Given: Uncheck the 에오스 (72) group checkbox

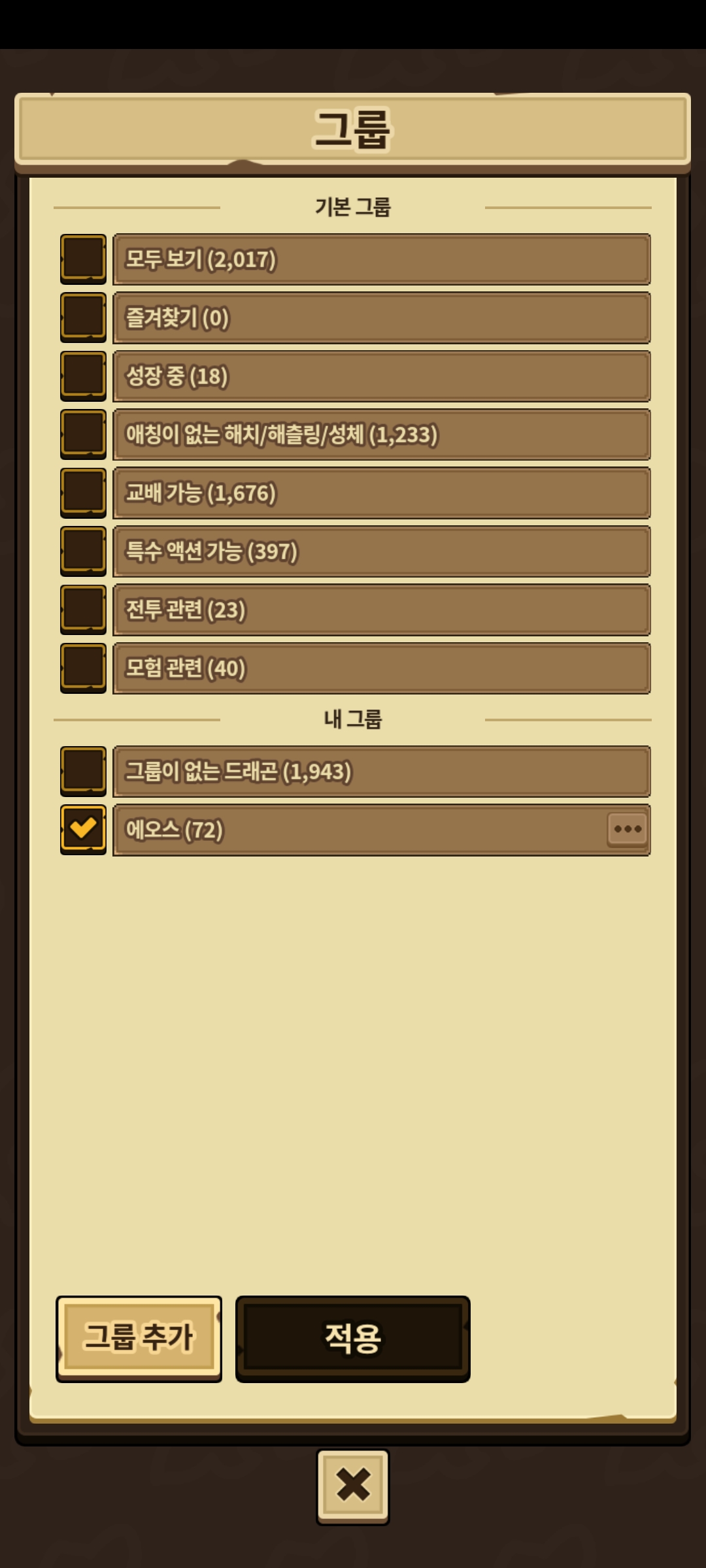Looking at the screenshot, I should [x=83, y=829].
